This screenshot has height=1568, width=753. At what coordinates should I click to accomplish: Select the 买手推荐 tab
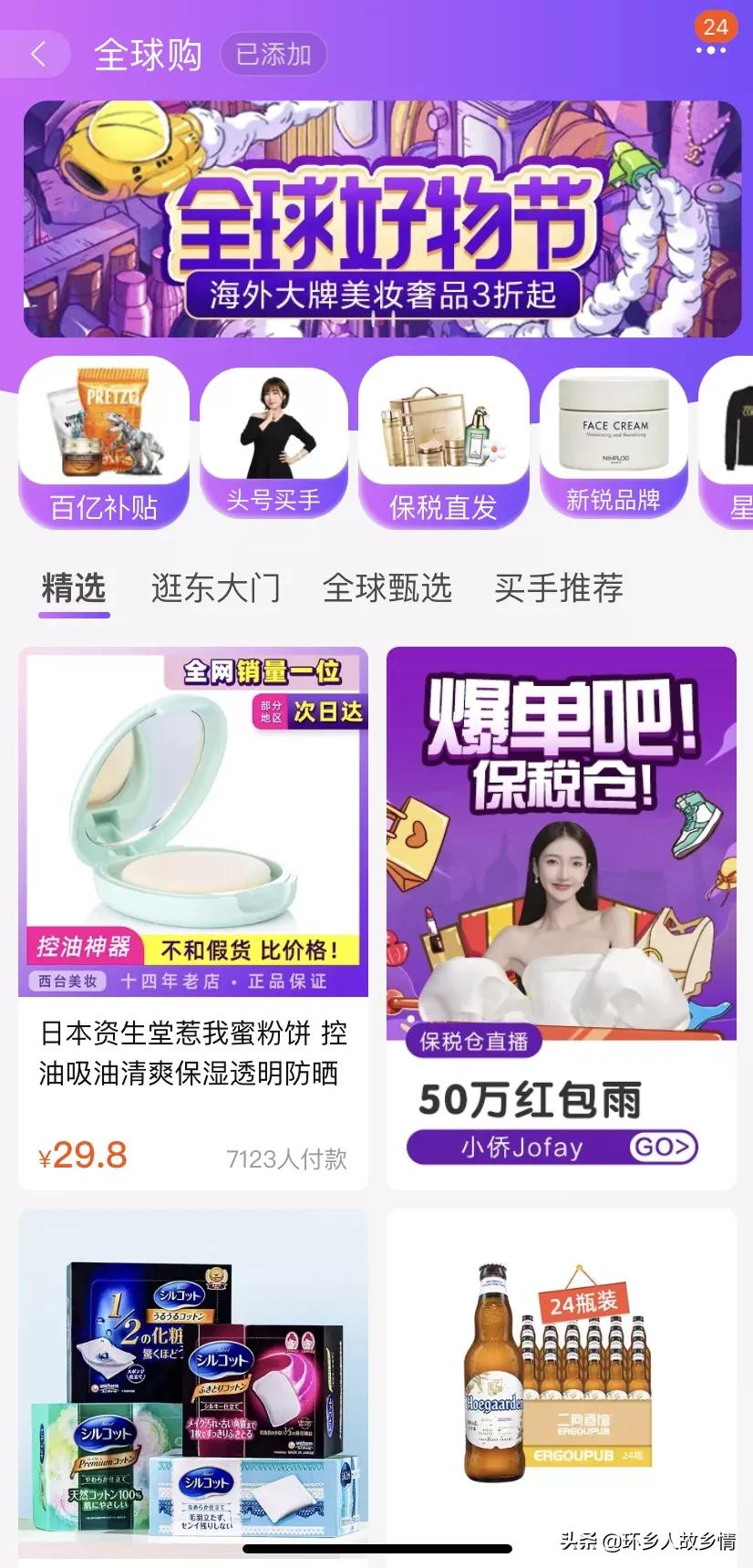point(557,590)
